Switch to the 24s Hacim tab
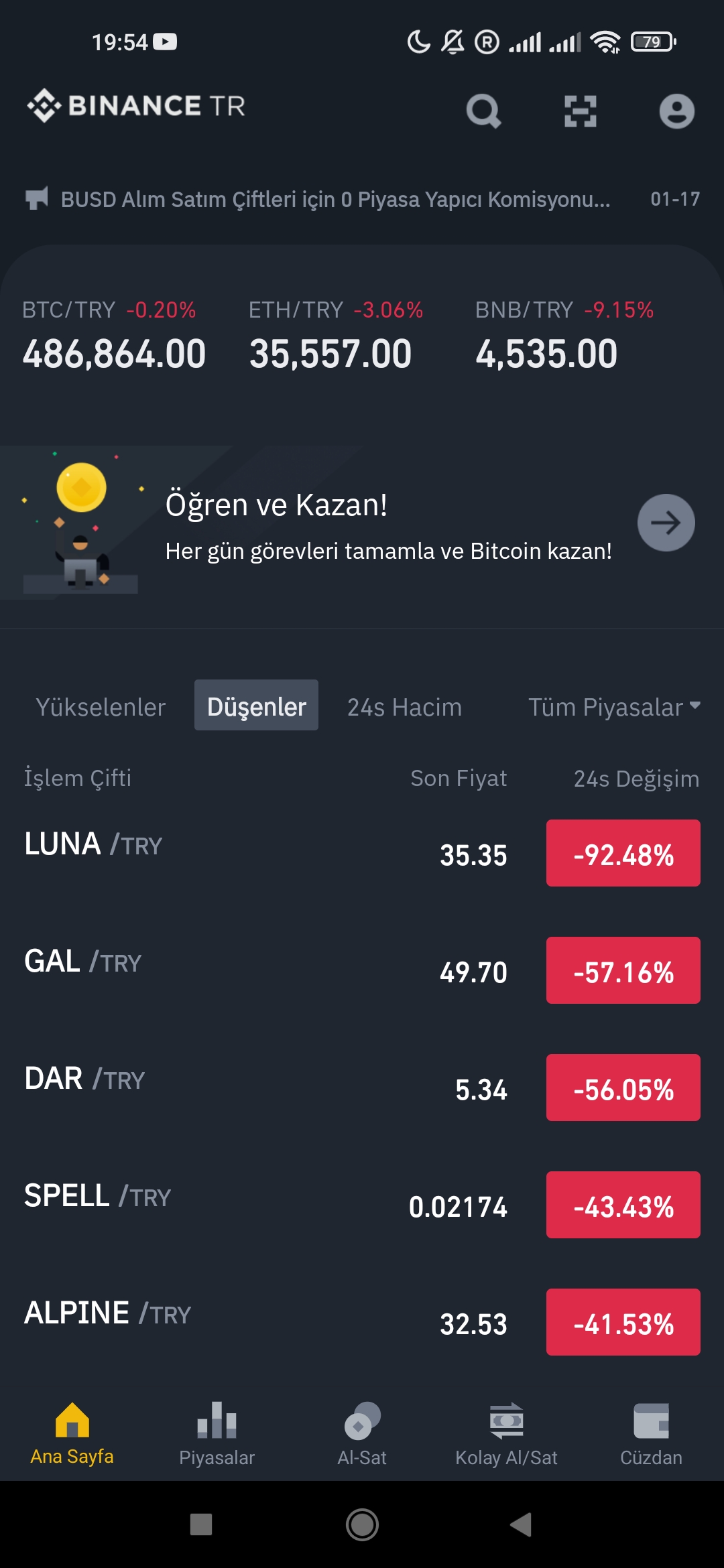Viewport: 724px width, 1568px height. (x=404, y=707)
